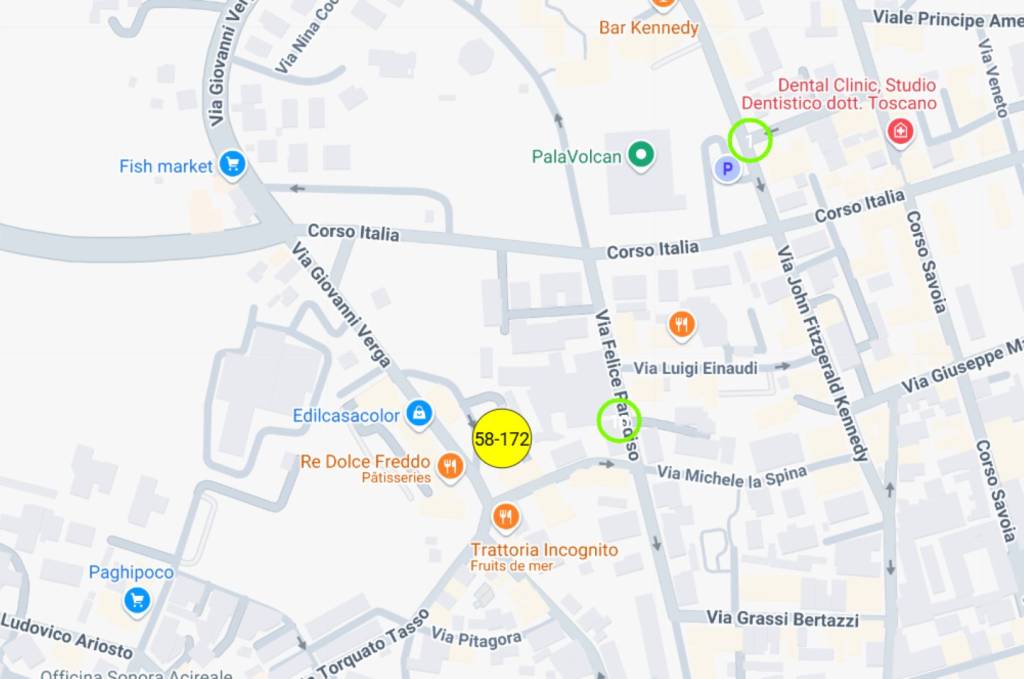Open restaurant pin above Via Luigi Einaudi

pyautogui.click(x=682, y=323)
